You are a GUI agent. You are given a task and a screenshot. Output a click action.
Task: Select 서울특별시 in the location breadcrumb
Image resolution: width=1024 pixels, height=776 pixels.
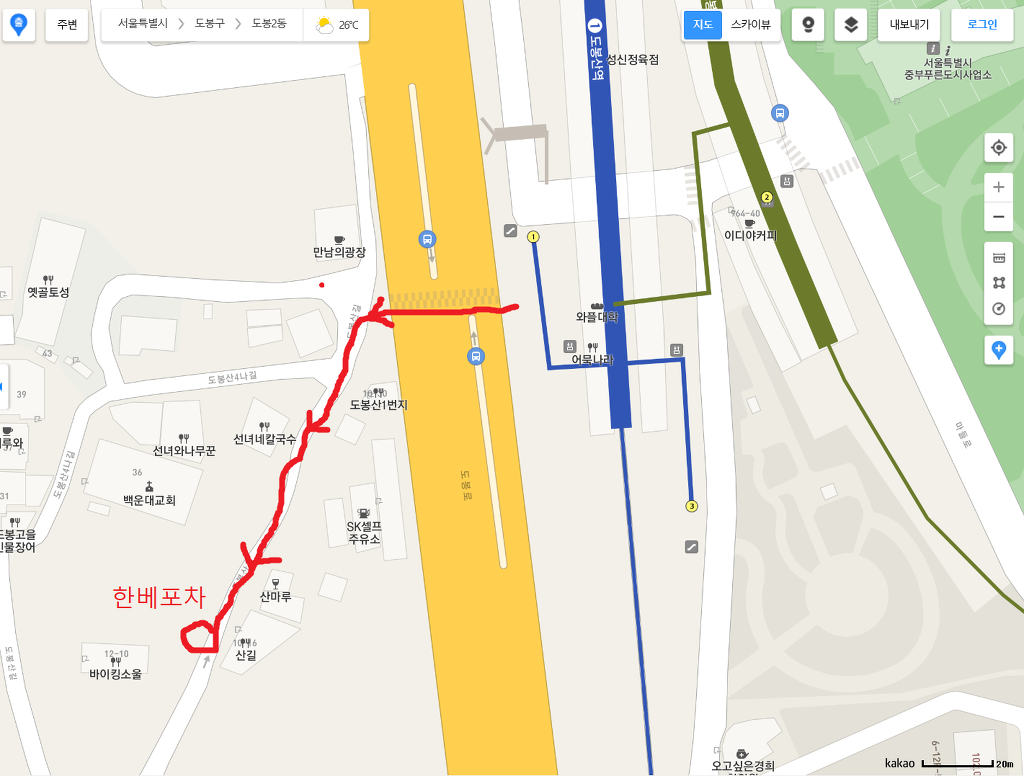pos(142,25)
